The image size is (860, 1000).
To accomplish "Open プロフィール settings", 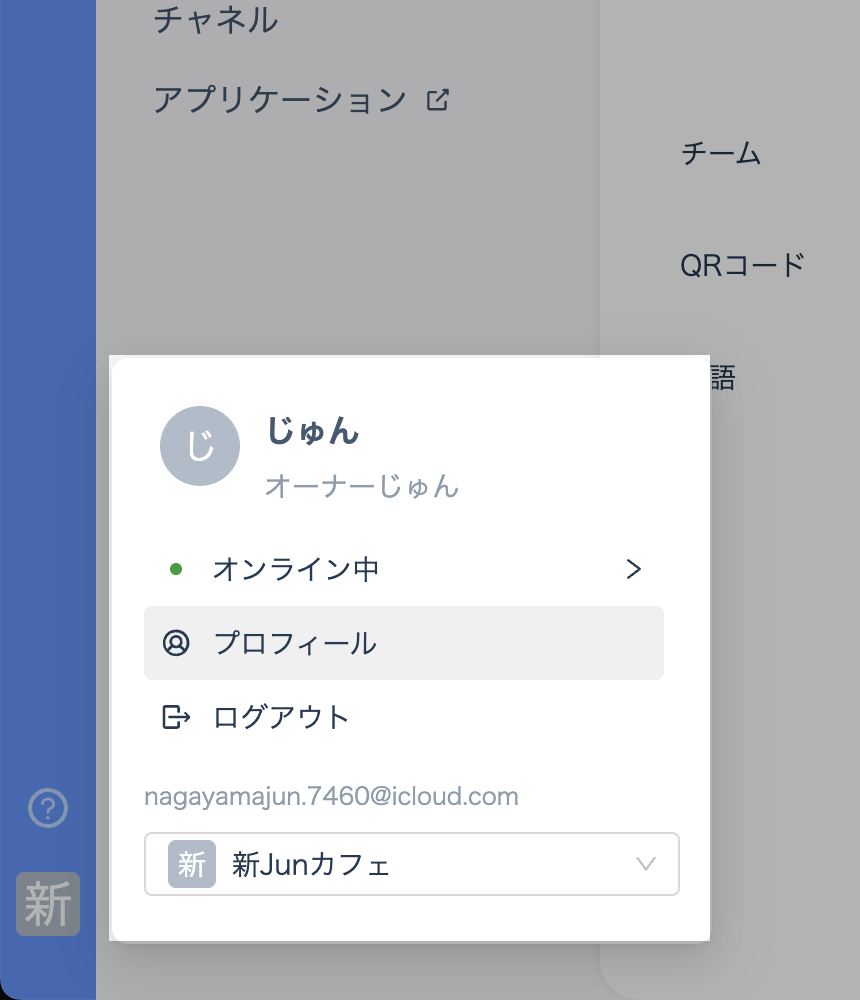I will pos(404,643).
